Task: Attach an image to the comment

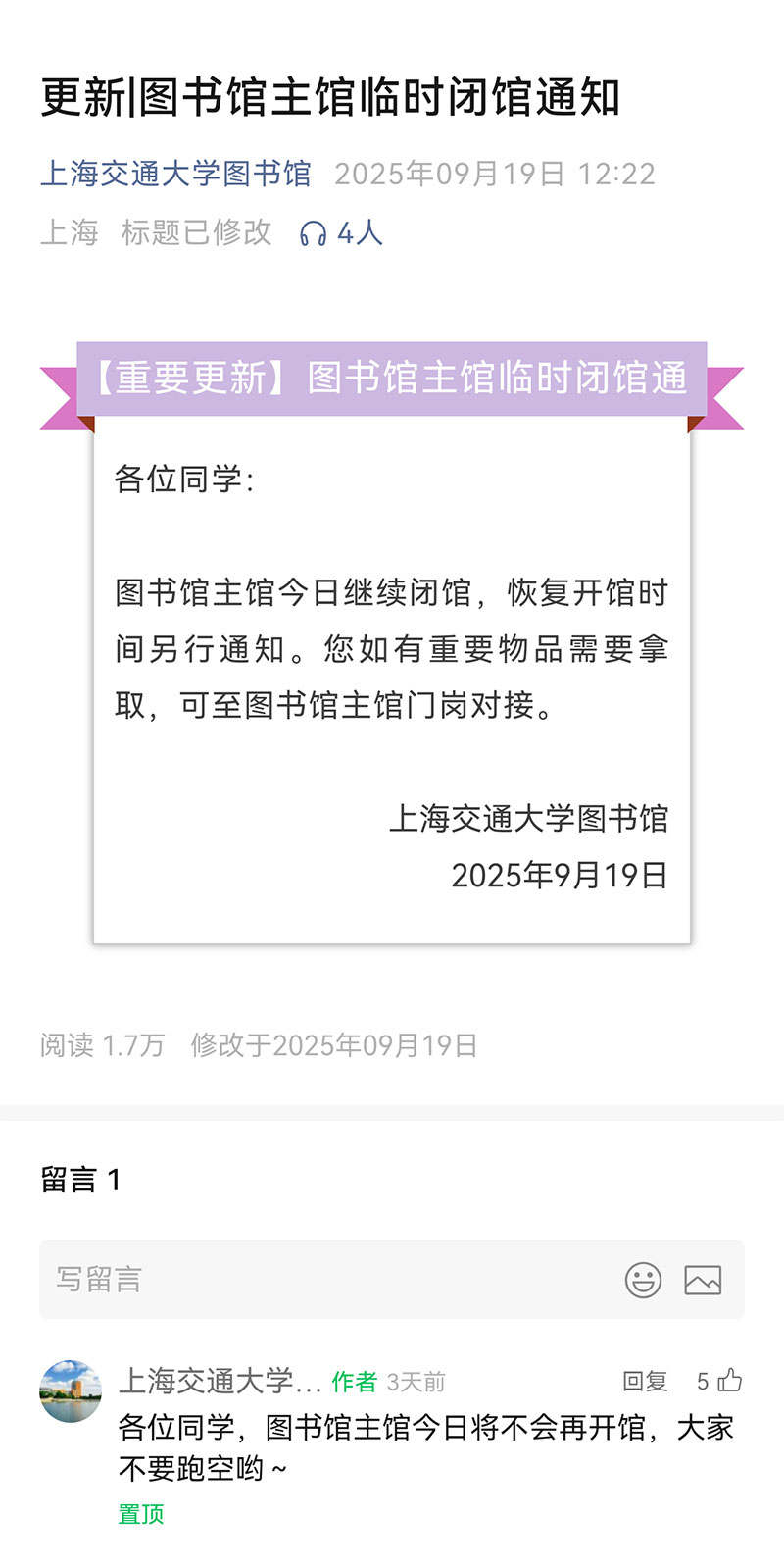Action: pyautogui.click(x=703, y=1280)
